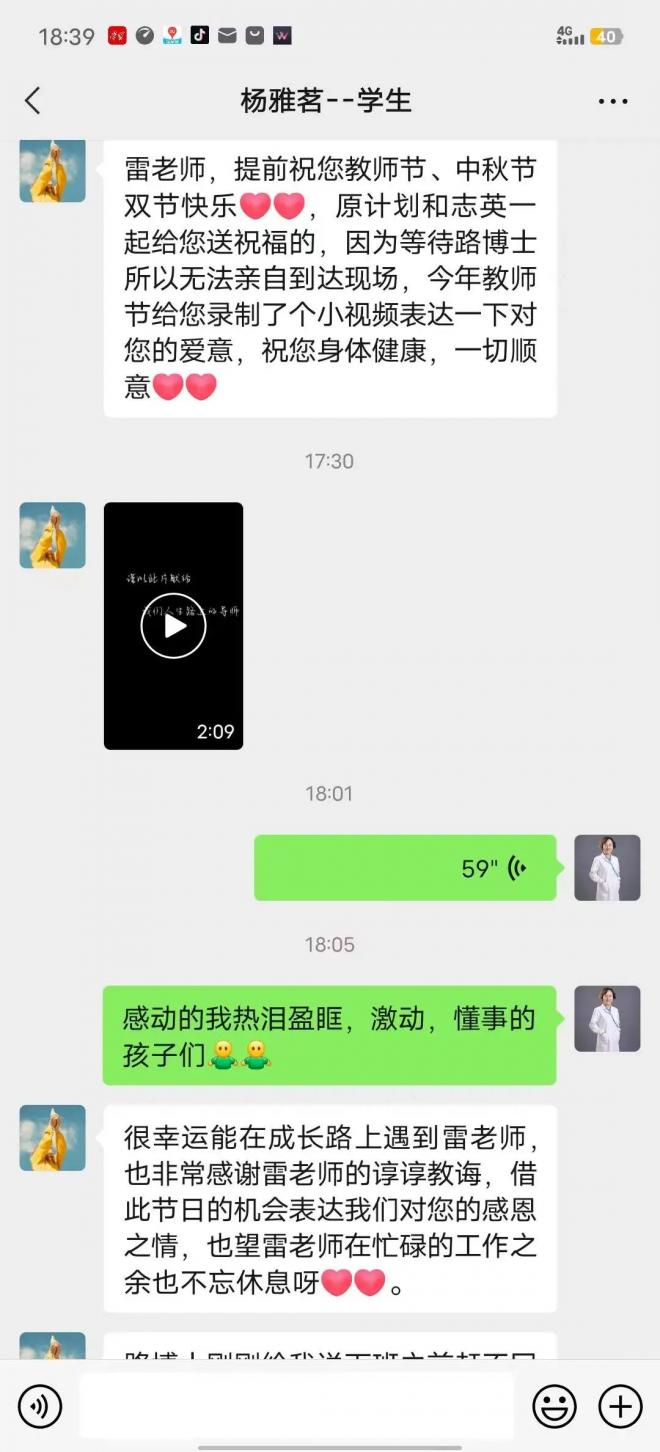The width and height of the screenshot is (660, 1452).
Task: Open the emoji sticker panel
Action: 554,1407
